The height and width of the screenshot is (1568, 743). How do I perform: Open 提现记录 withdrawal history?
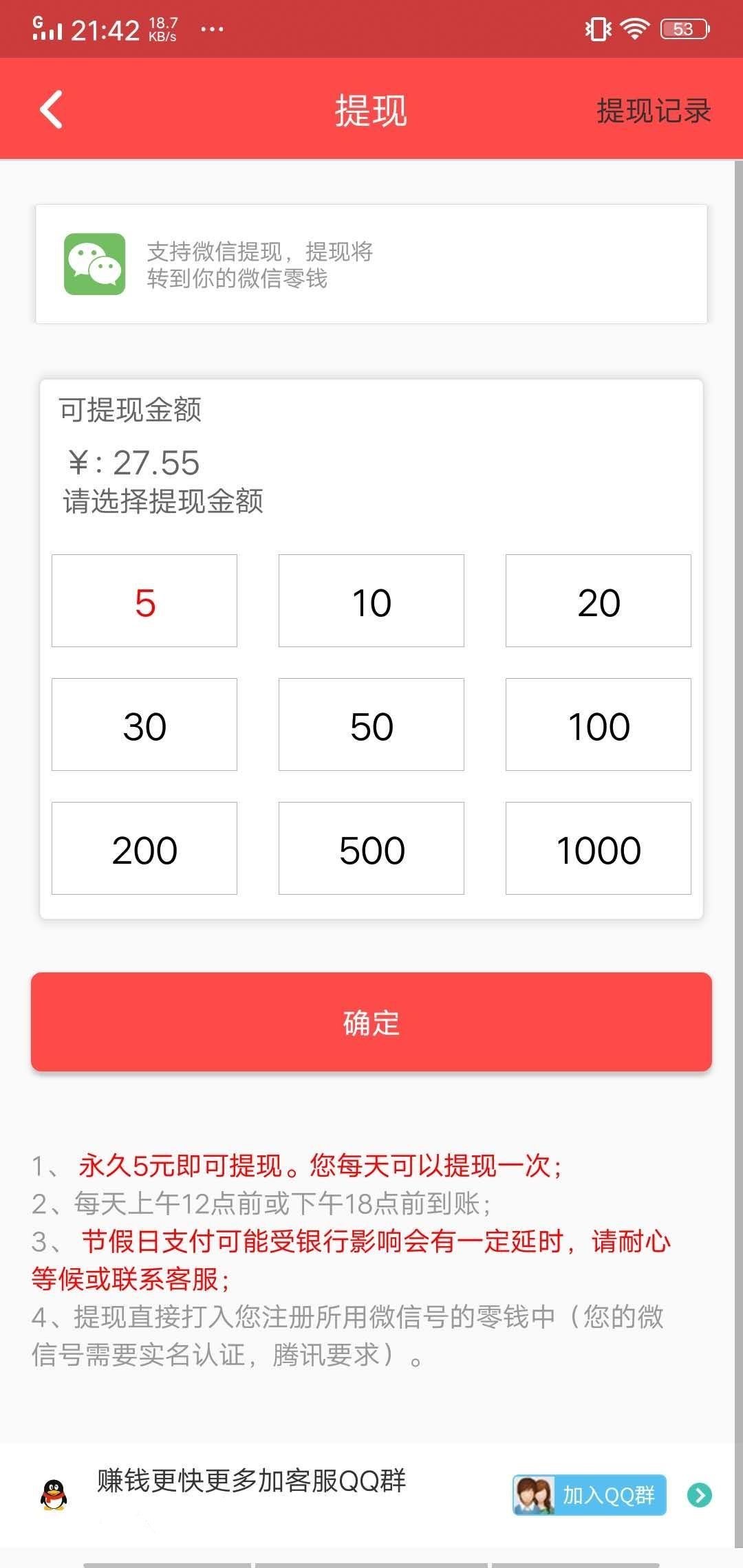[x=653, y=111]
